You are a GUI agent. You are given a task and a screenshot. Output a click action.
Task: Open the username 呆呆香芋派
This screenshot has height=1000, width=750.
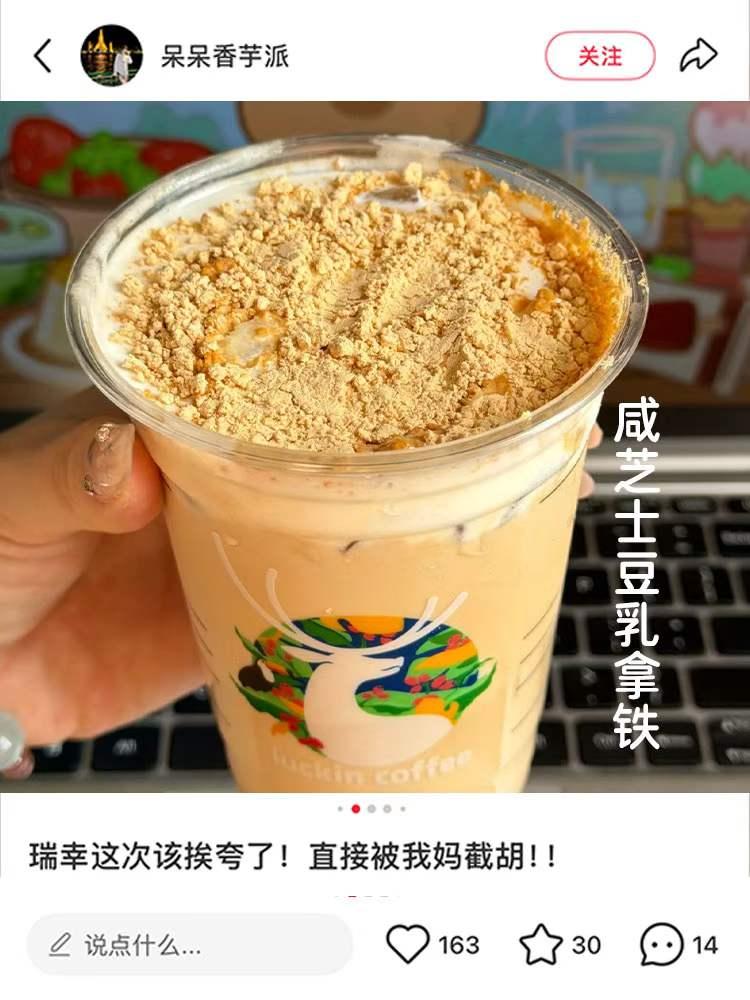225,56
